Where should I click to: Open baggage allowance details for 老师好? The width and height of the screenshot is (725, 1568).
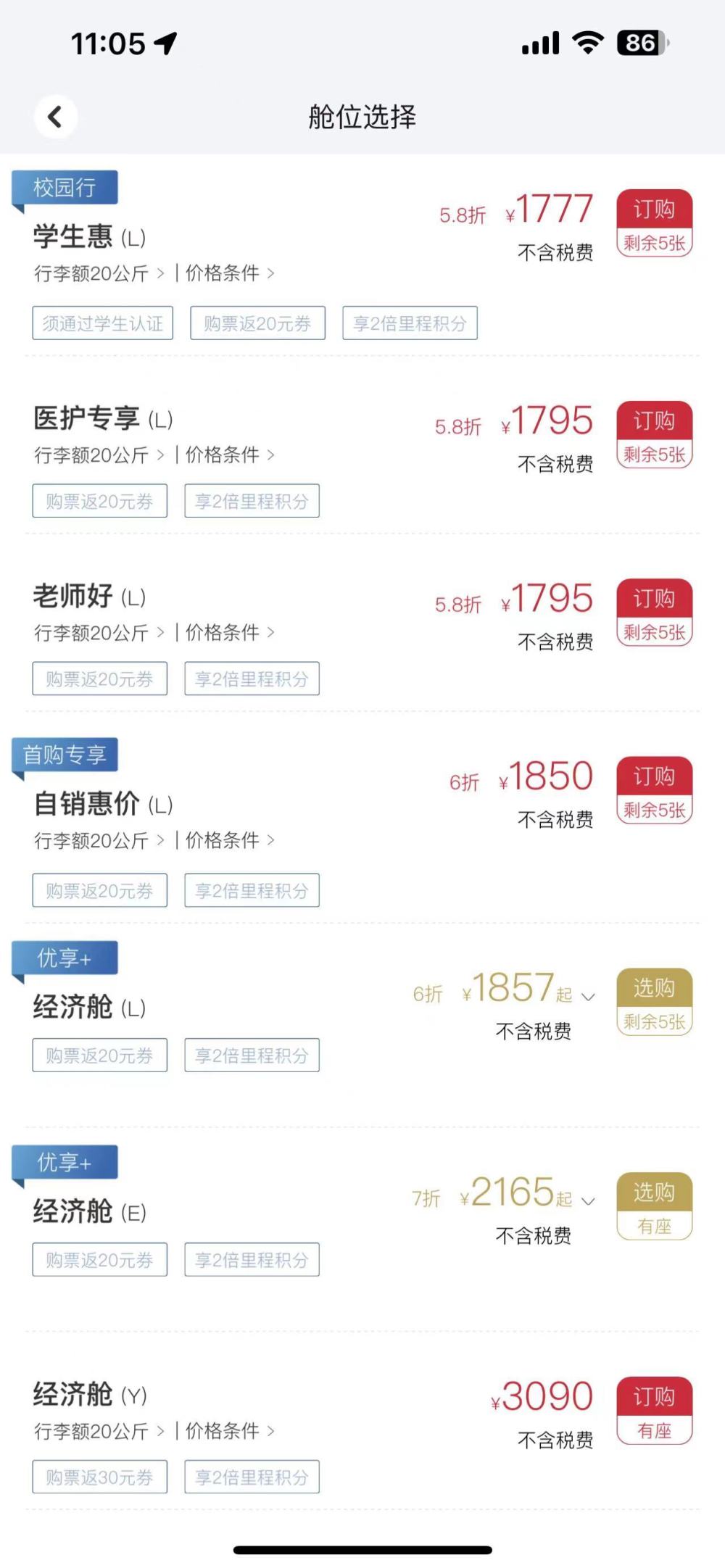pos(99,633)
